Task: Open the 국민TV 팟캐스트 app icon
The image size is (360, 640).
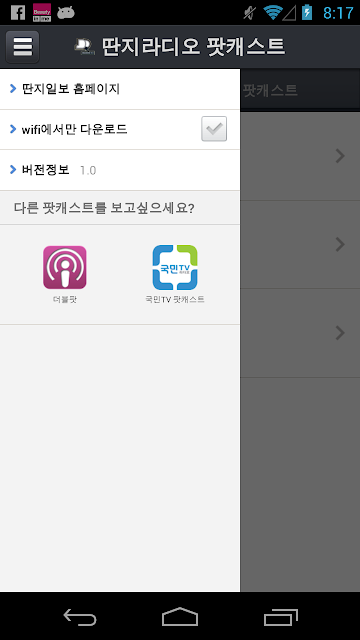Action: (175, 267)
